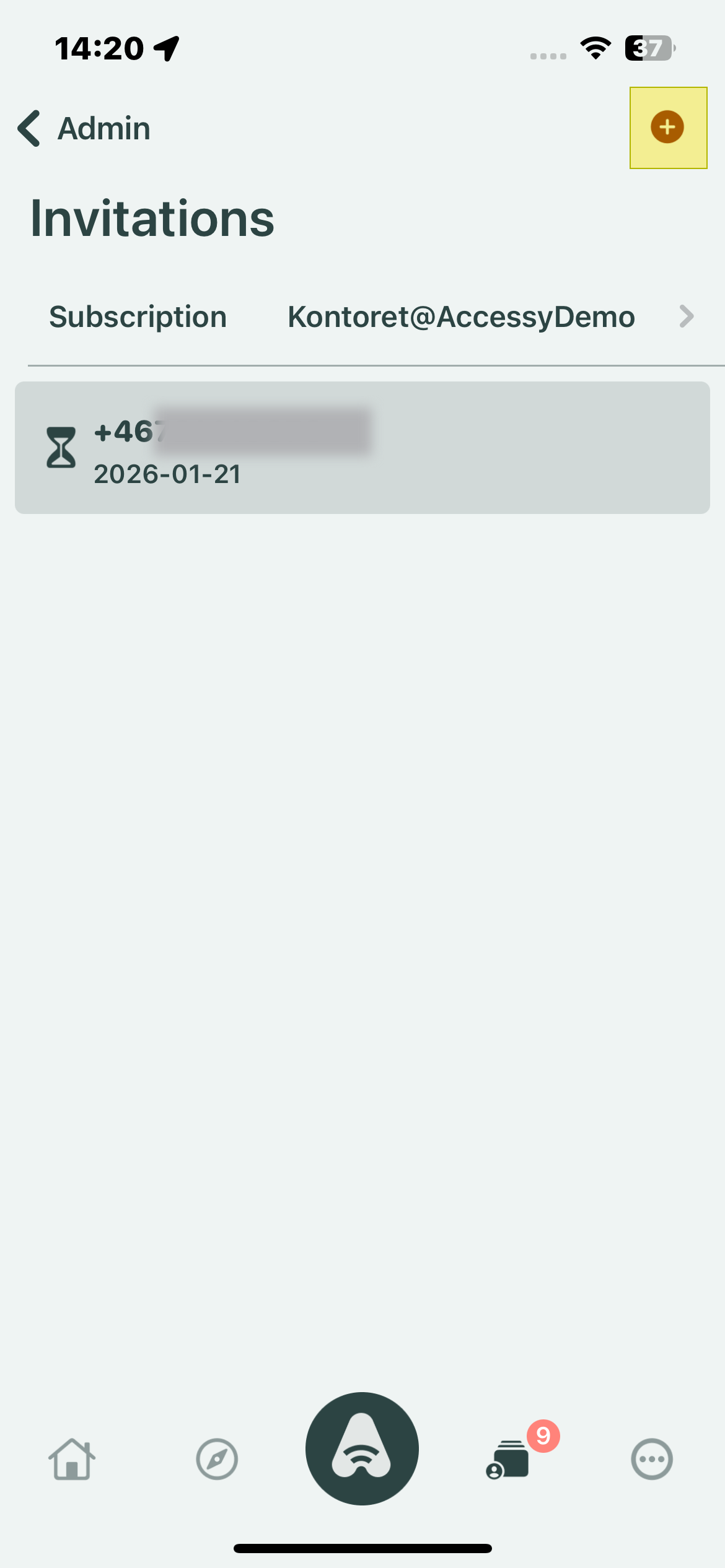Open the admin cards tab with badge
725x1568 pixels.
[509, 1459]
